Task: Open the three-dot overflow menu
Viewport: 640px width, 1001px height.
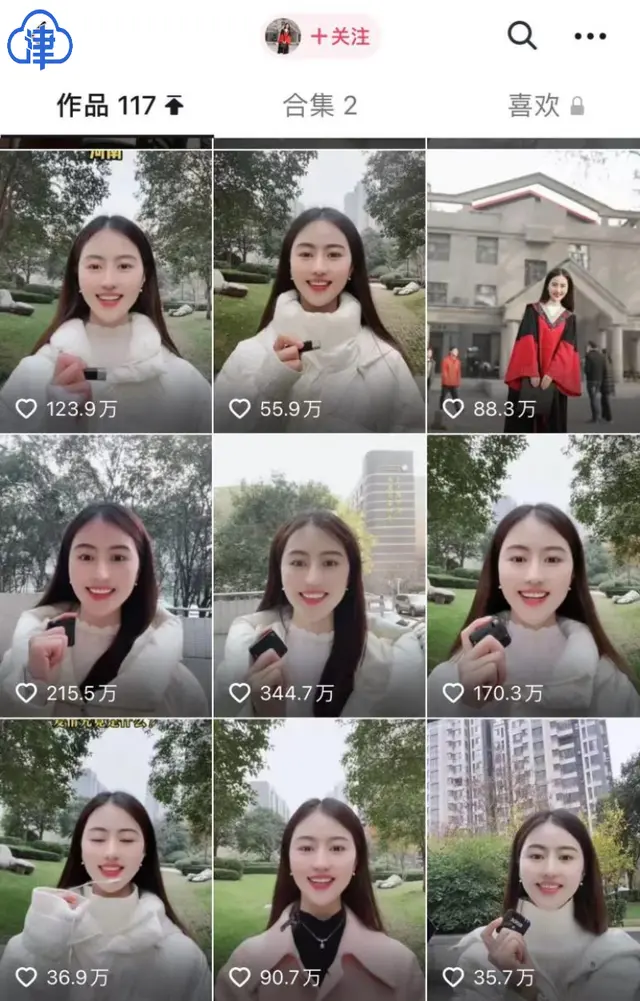Action: click(x=590, y=36)
